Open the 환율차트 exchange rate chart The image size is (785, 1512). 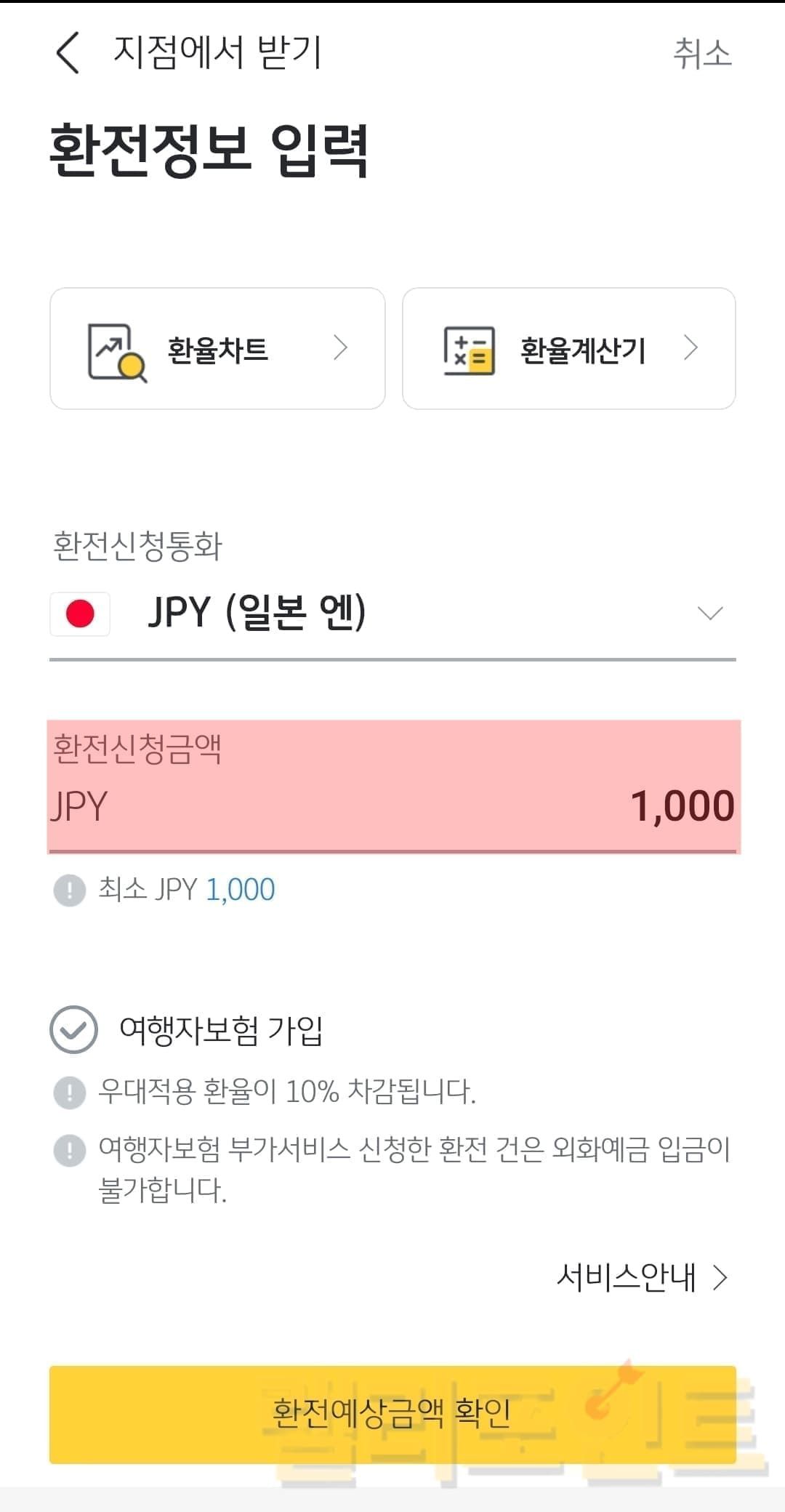(217, 349)
